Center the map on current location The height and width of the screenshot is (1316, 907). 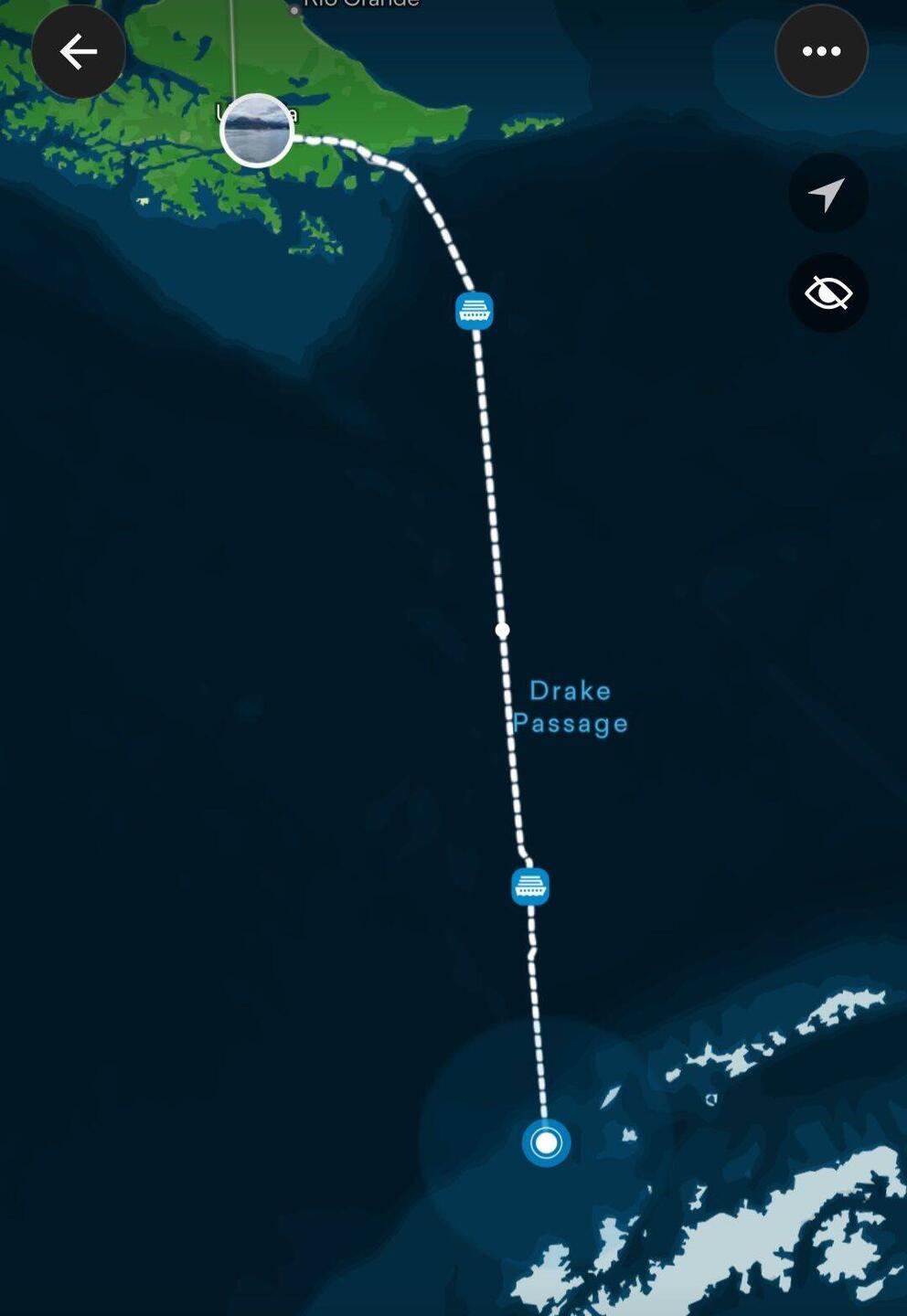point(827,194)
